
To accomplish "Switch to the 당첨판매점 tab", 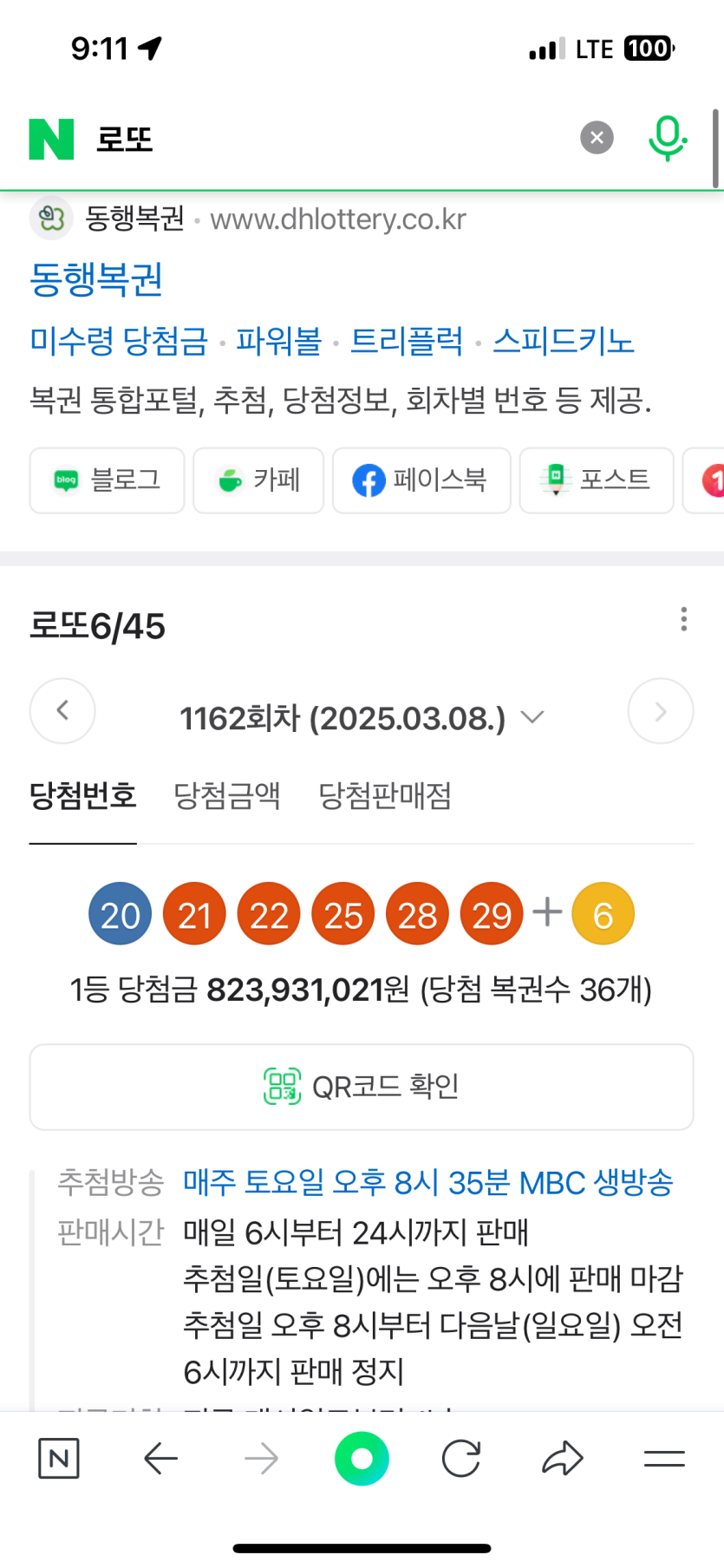I will 385,796.
